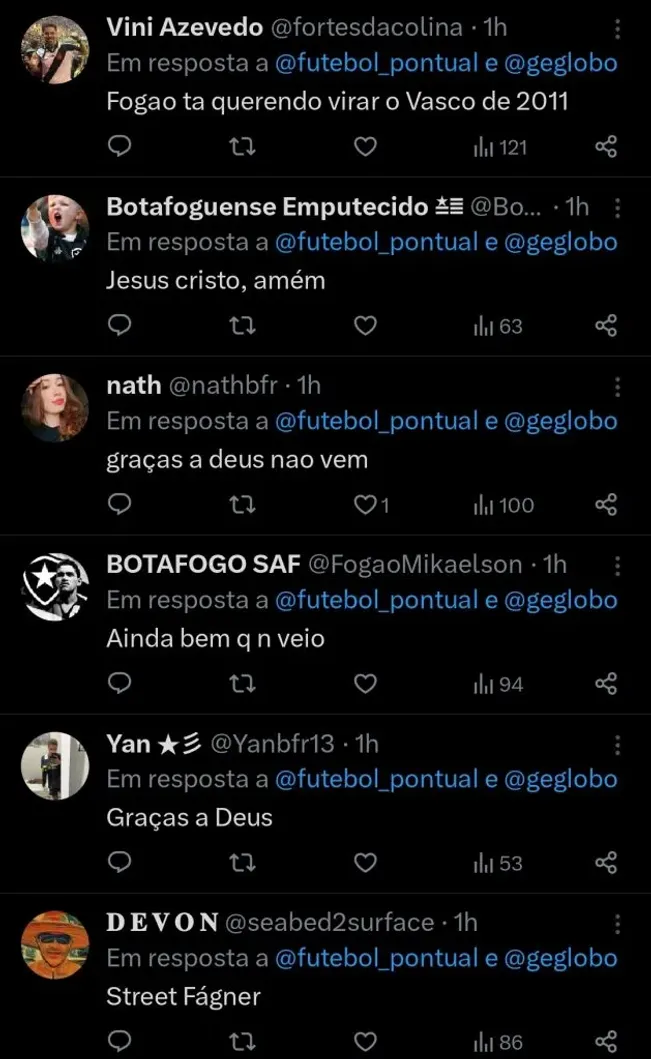651x1059 pixels.
Task: Like nath's "graças a deus nao vem" tweet
Action: (366, 505)
